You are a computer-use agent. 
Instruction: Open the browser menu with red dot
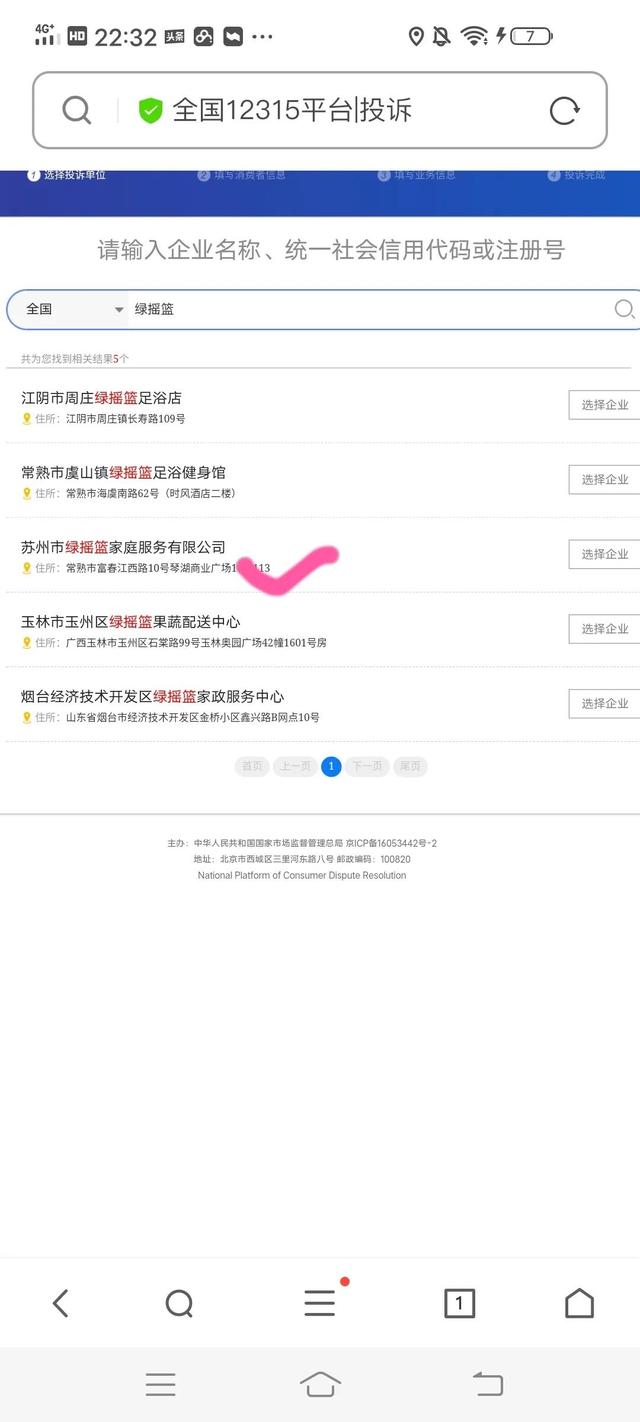[320, 1301]
